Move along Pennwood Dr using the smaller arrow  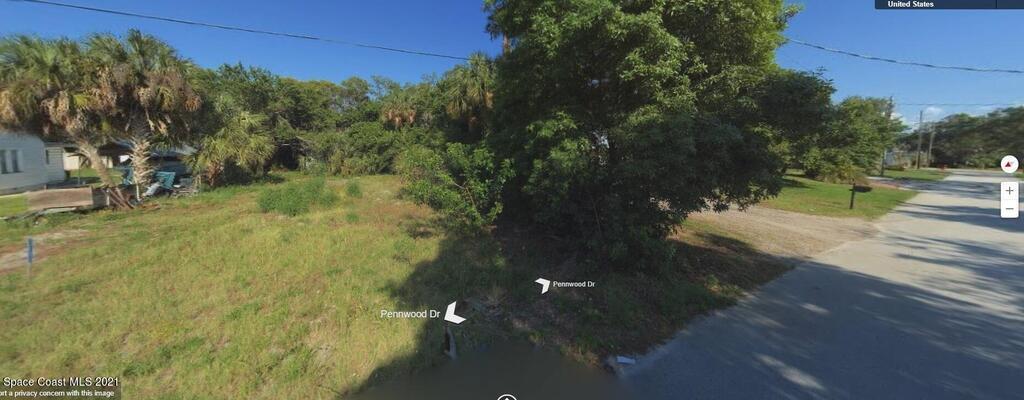pyautogui.click(x=543, y=285)
